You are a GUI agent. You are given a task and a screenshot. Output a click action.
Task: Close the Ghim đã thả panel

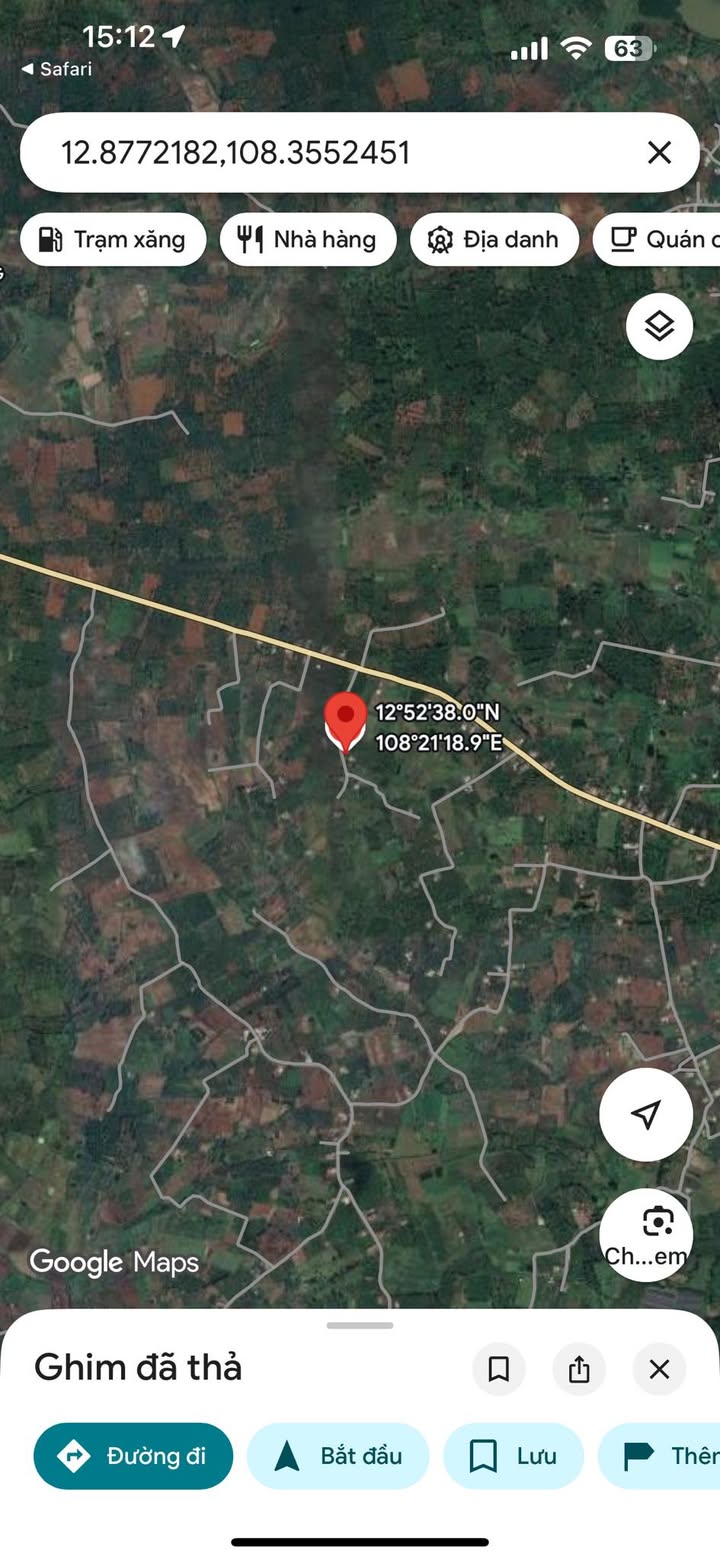pos(659,1369)
